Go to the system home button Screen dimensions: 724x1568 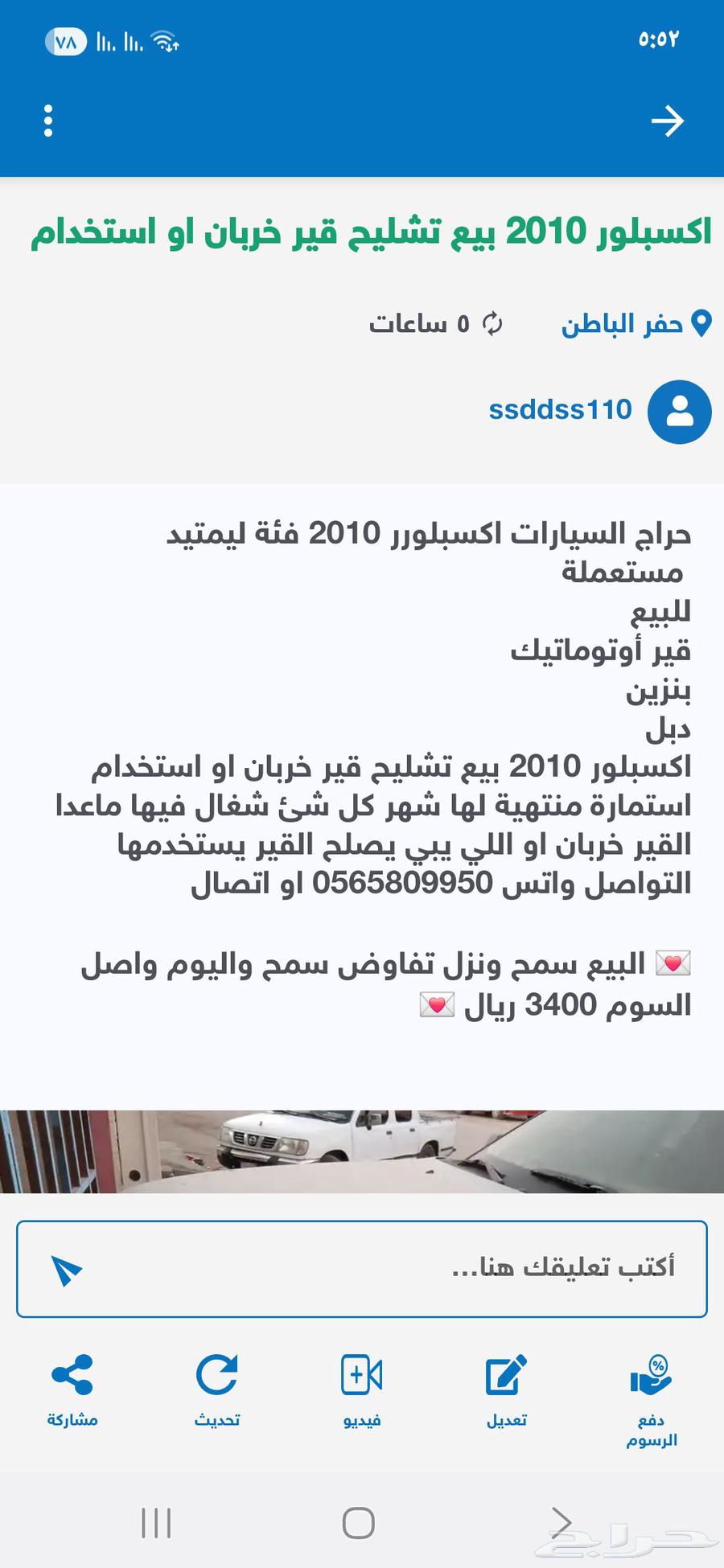pos(359,1523)
